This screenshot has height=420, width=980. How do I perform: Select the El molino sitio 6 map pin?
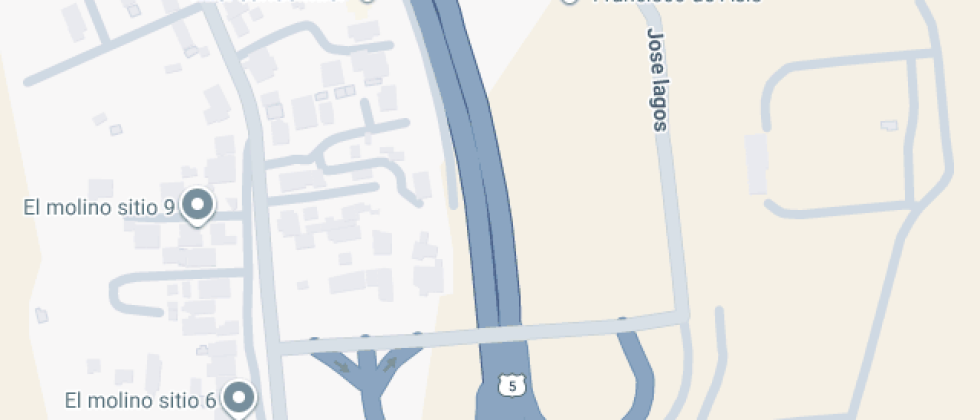click(238, 399)
